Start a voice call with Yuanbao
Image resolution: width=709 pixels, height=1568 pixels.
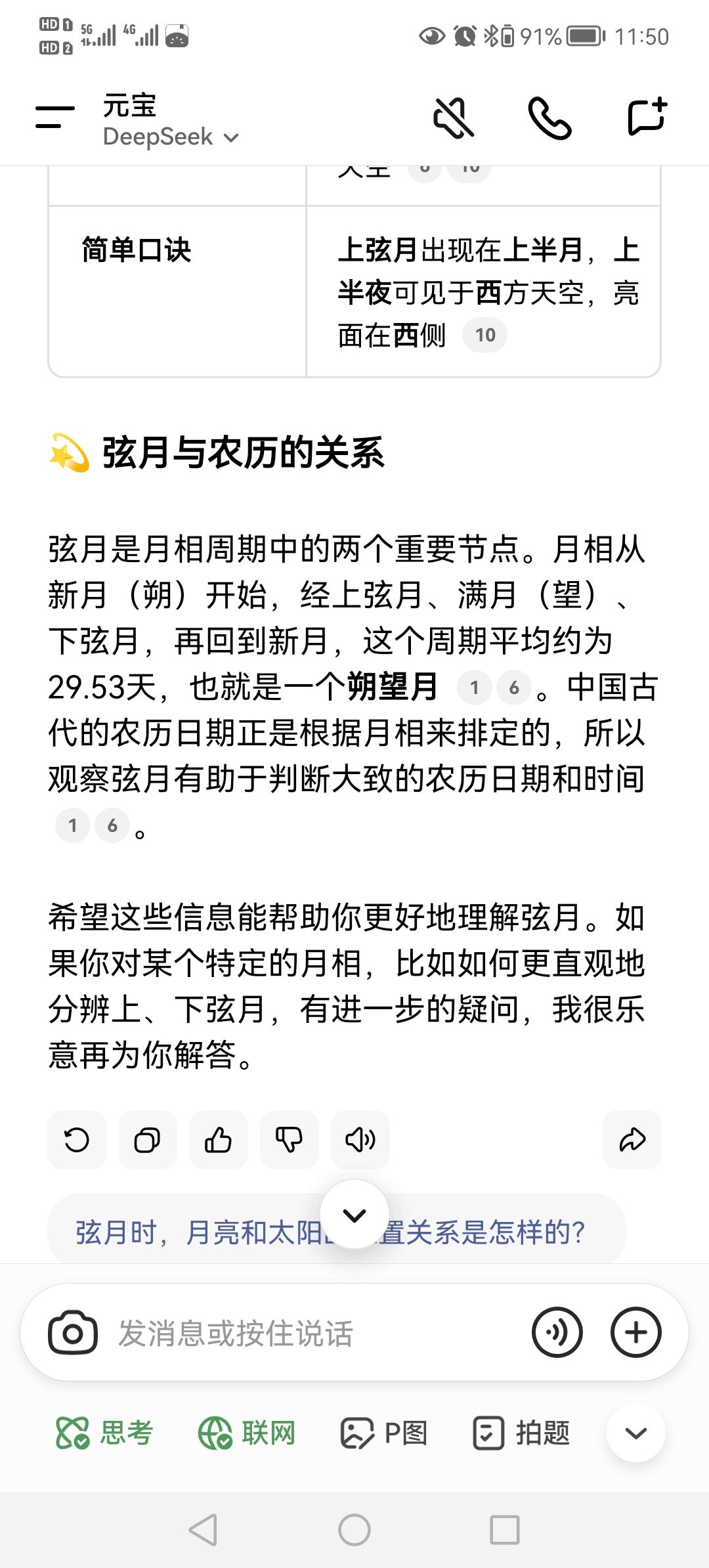[549, 118]
